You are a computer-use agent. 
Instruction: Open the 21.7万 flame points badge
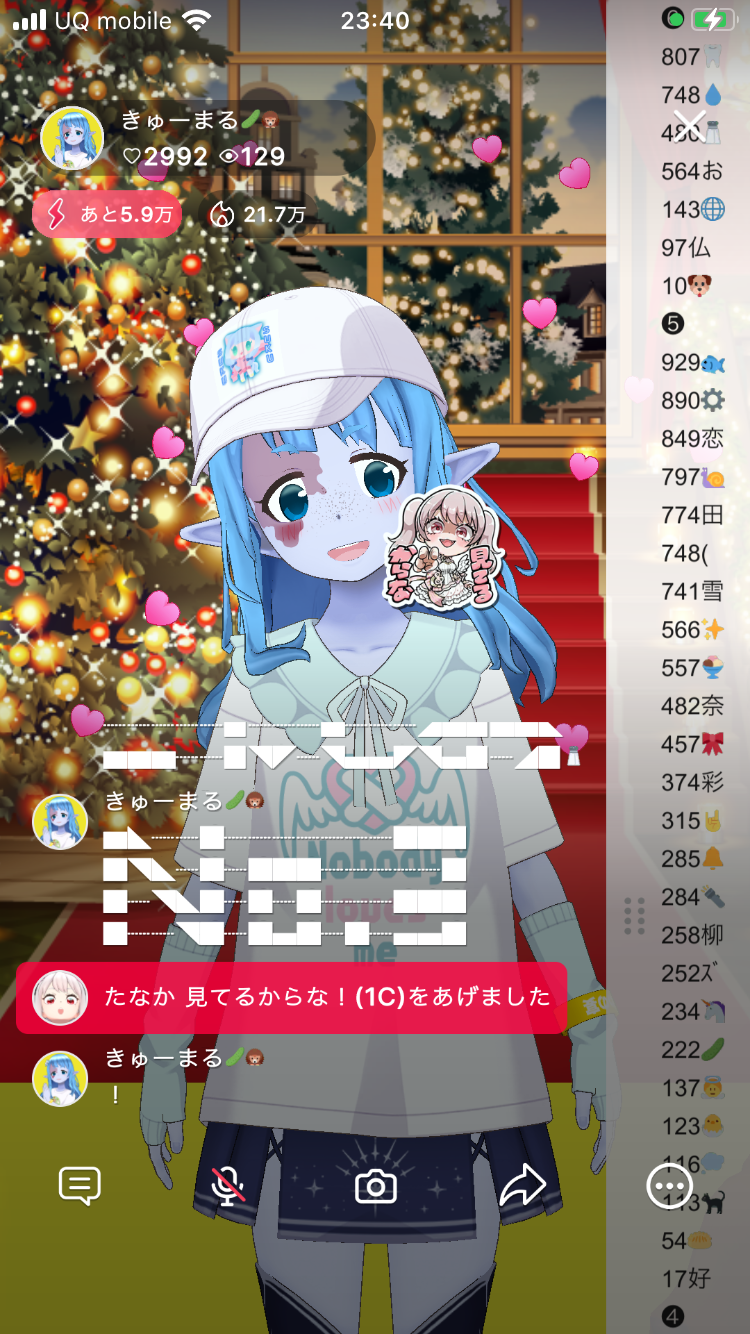click(258, 214)
